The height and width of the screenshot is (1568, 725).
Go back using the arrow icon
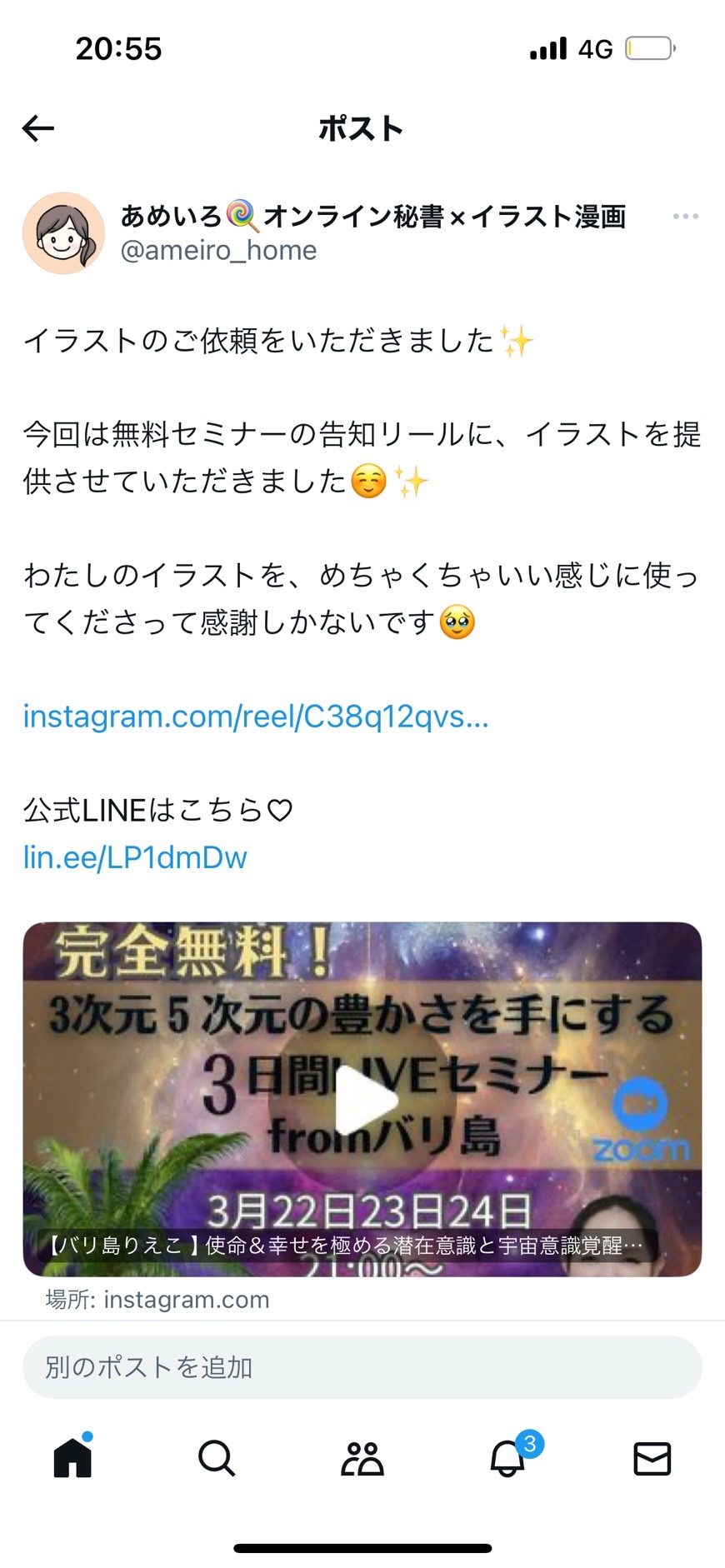pyautogui.click(x=38, y=128)
